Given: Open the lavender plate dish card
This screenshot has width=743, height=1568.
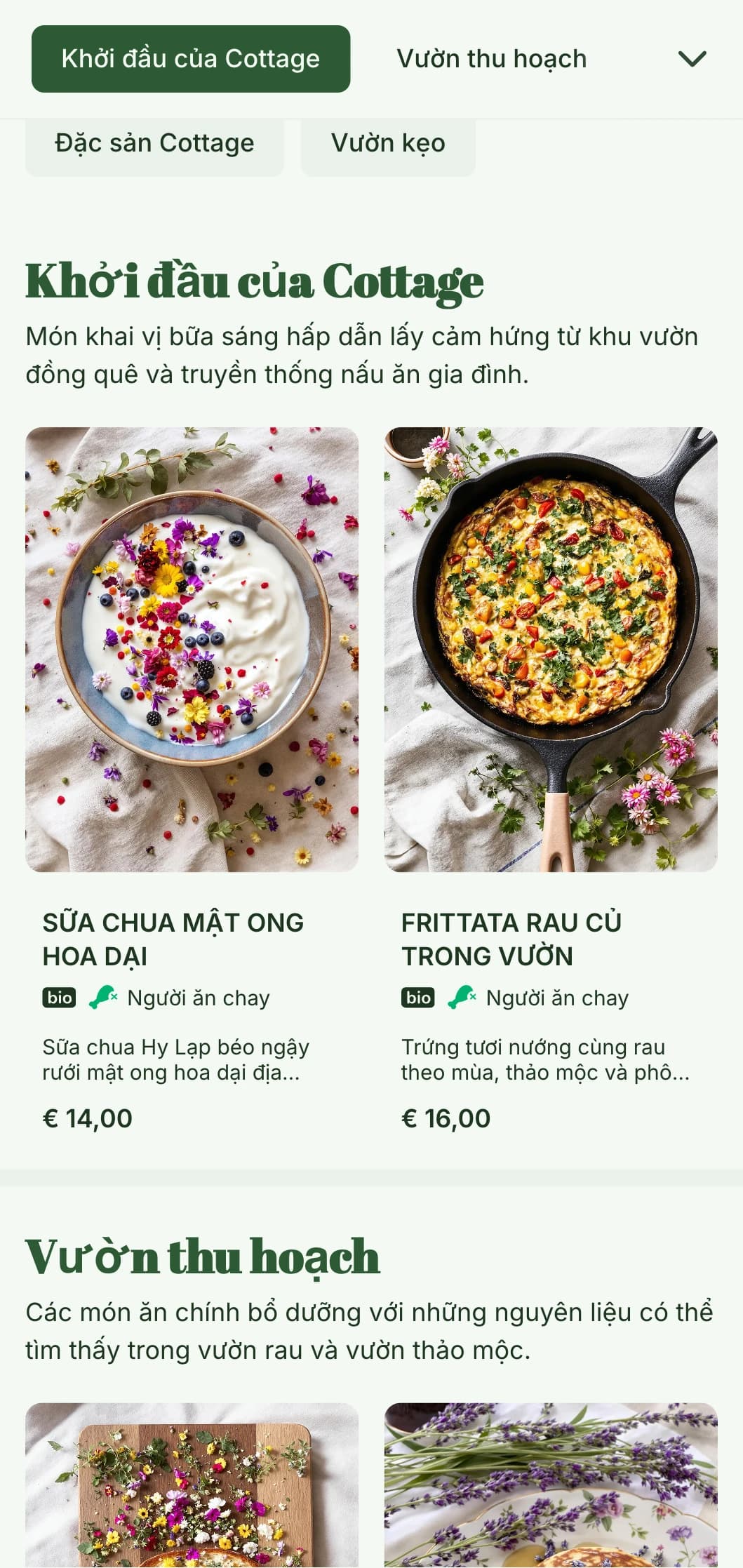Looking at the screenshot, I should pyautogui.click(x=551, y=1487).
